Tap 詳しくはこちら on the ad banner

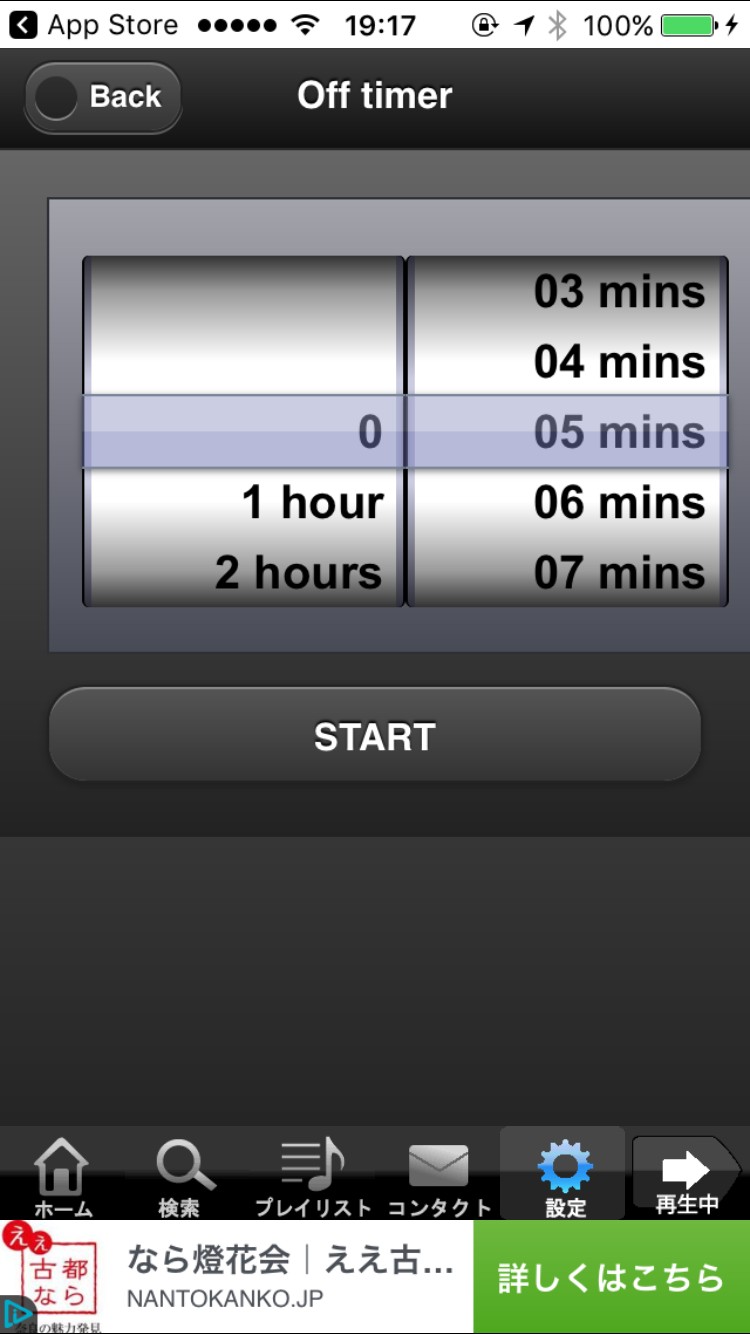tap(611, 1278)
